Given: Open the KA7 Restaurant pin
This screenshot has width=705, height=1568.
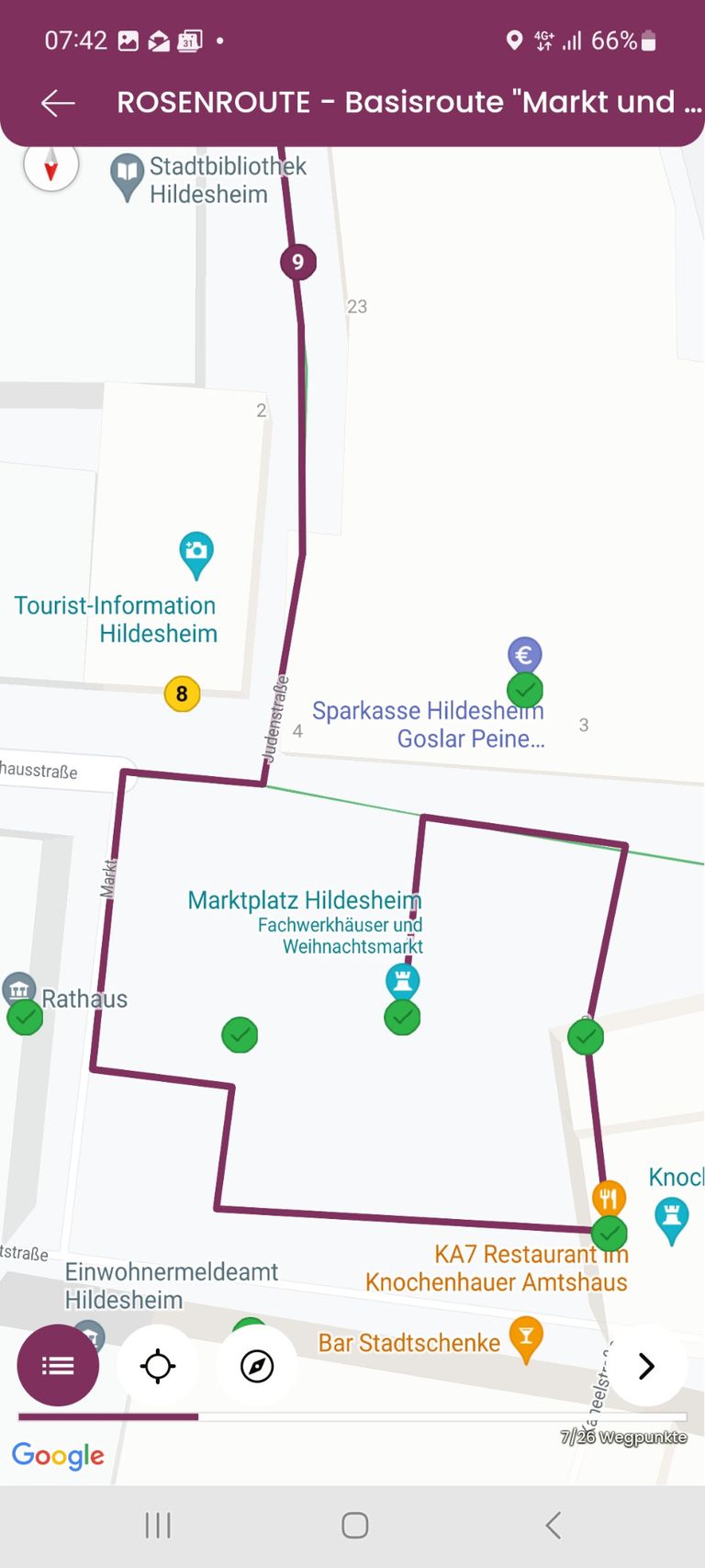Looking at the screenshot, I should tap(608, 1198).
